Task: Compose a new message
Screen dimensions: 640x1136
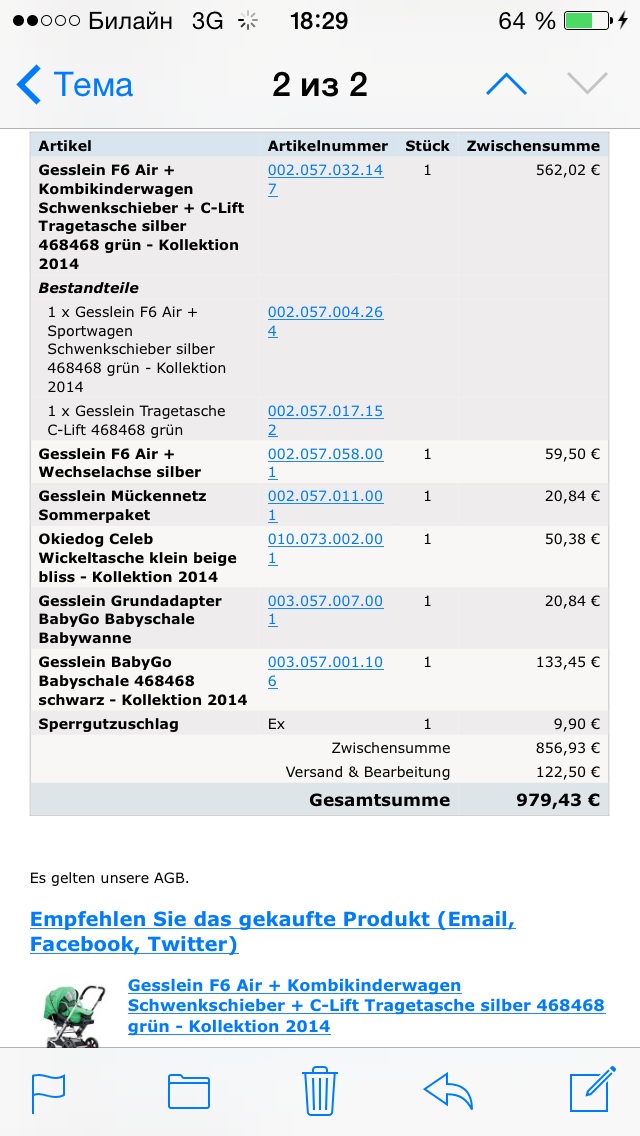Action: point(590,1091)
